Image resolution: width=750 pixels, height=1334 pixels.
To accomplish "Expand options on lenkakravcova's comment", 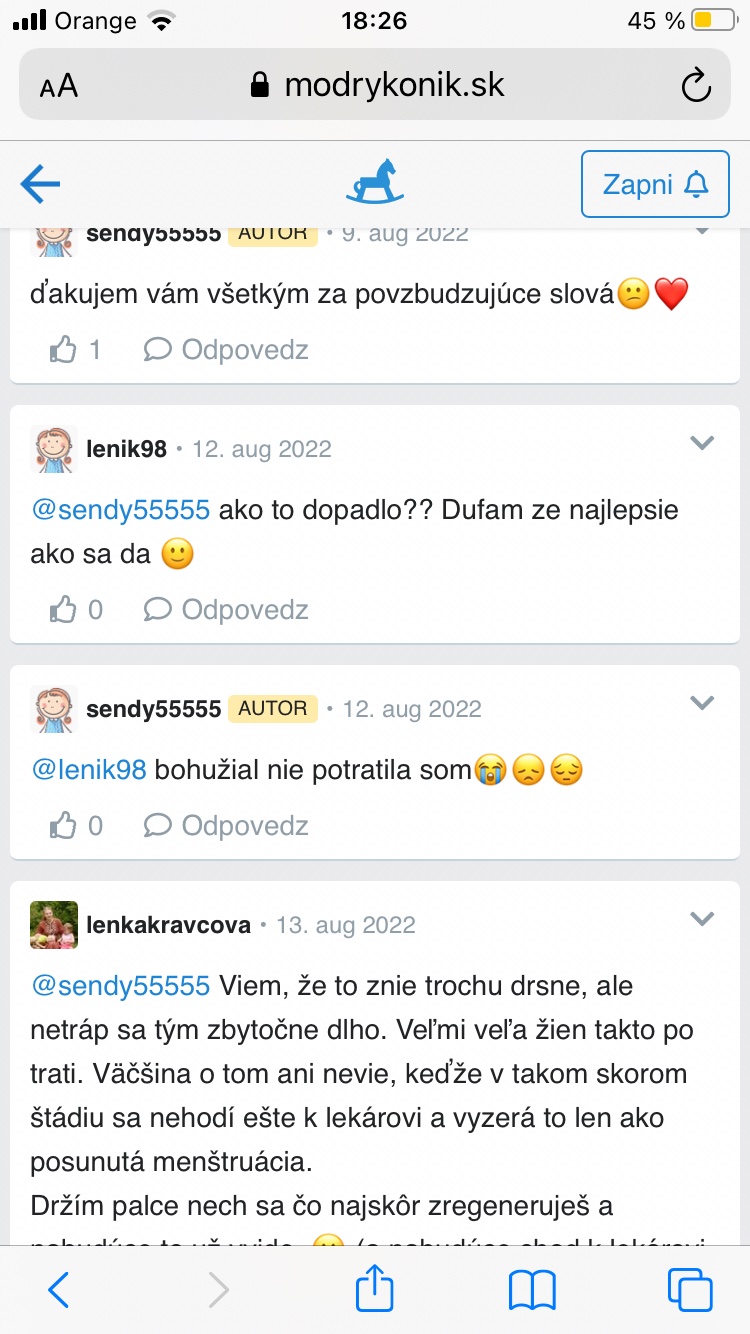I will [x=703, y=919].
